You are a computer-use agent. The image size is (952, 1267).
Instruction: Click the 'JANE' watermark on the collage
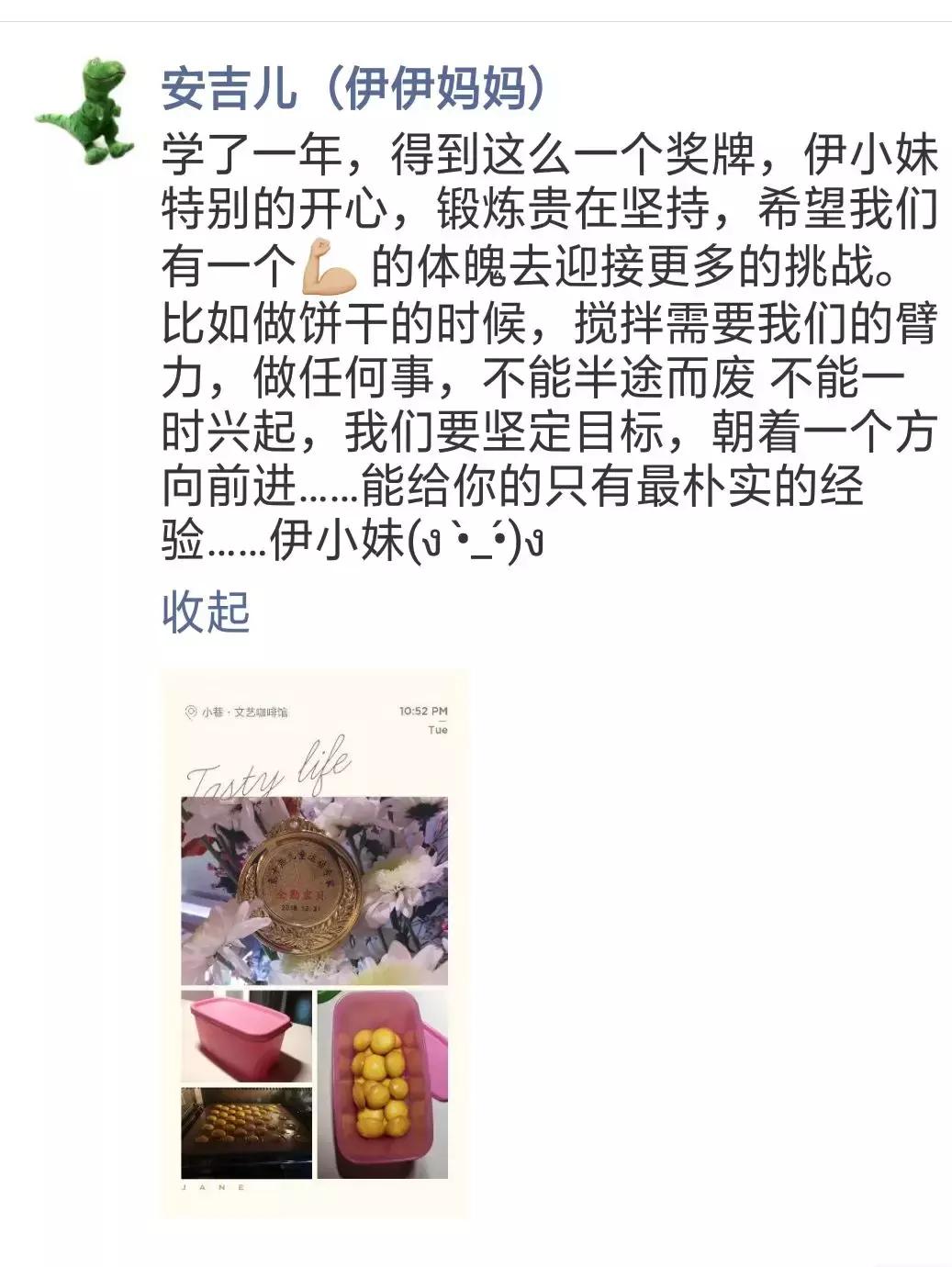(216, 1187)
